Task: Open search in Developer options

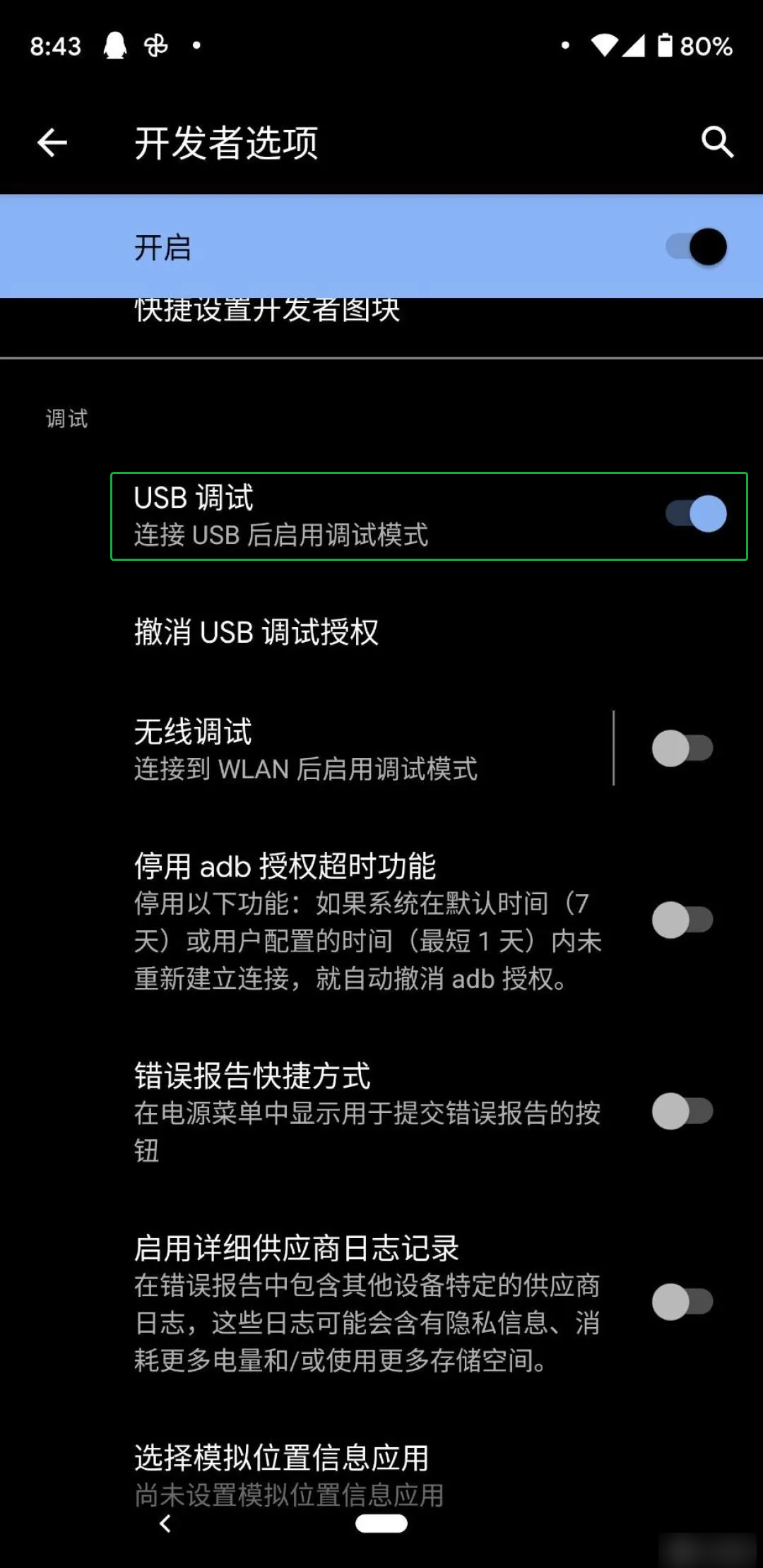Action: coord(716,141)
